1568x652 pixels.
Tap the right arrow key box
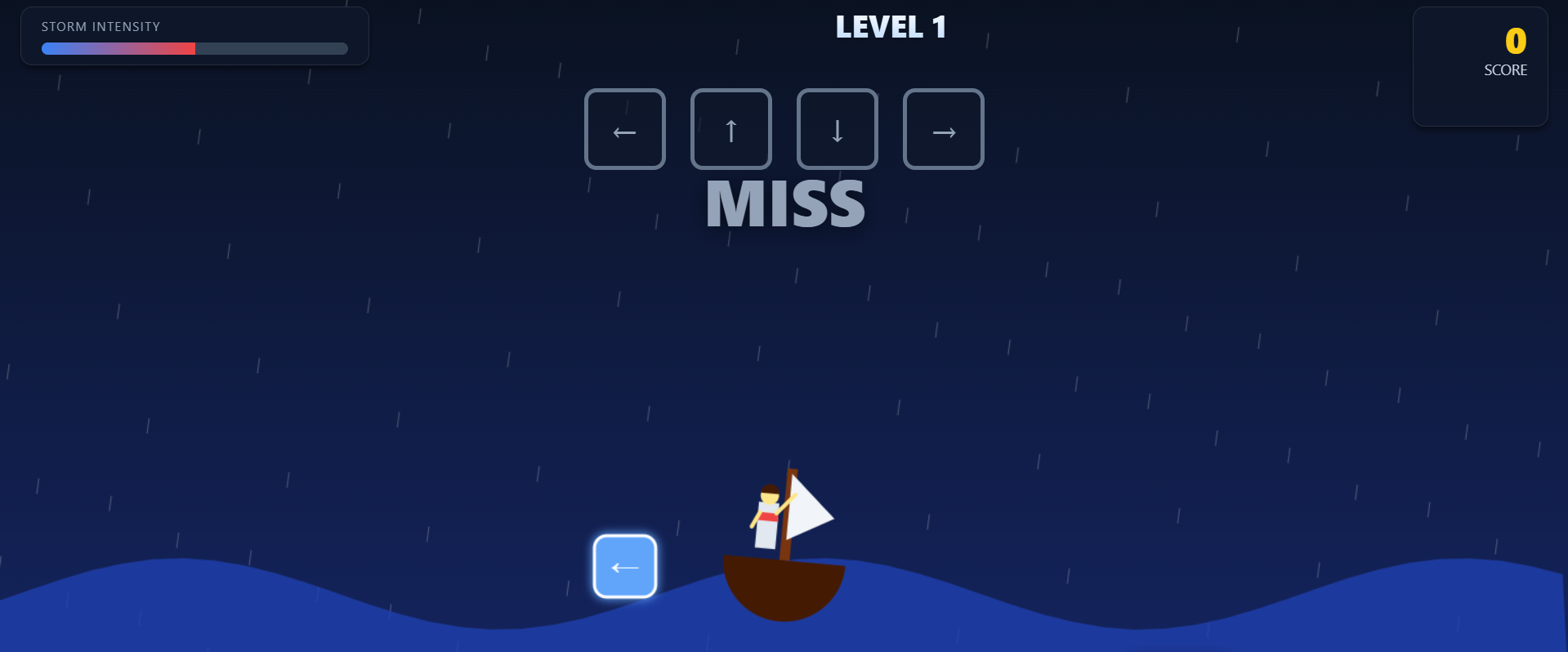coord(943,129)
